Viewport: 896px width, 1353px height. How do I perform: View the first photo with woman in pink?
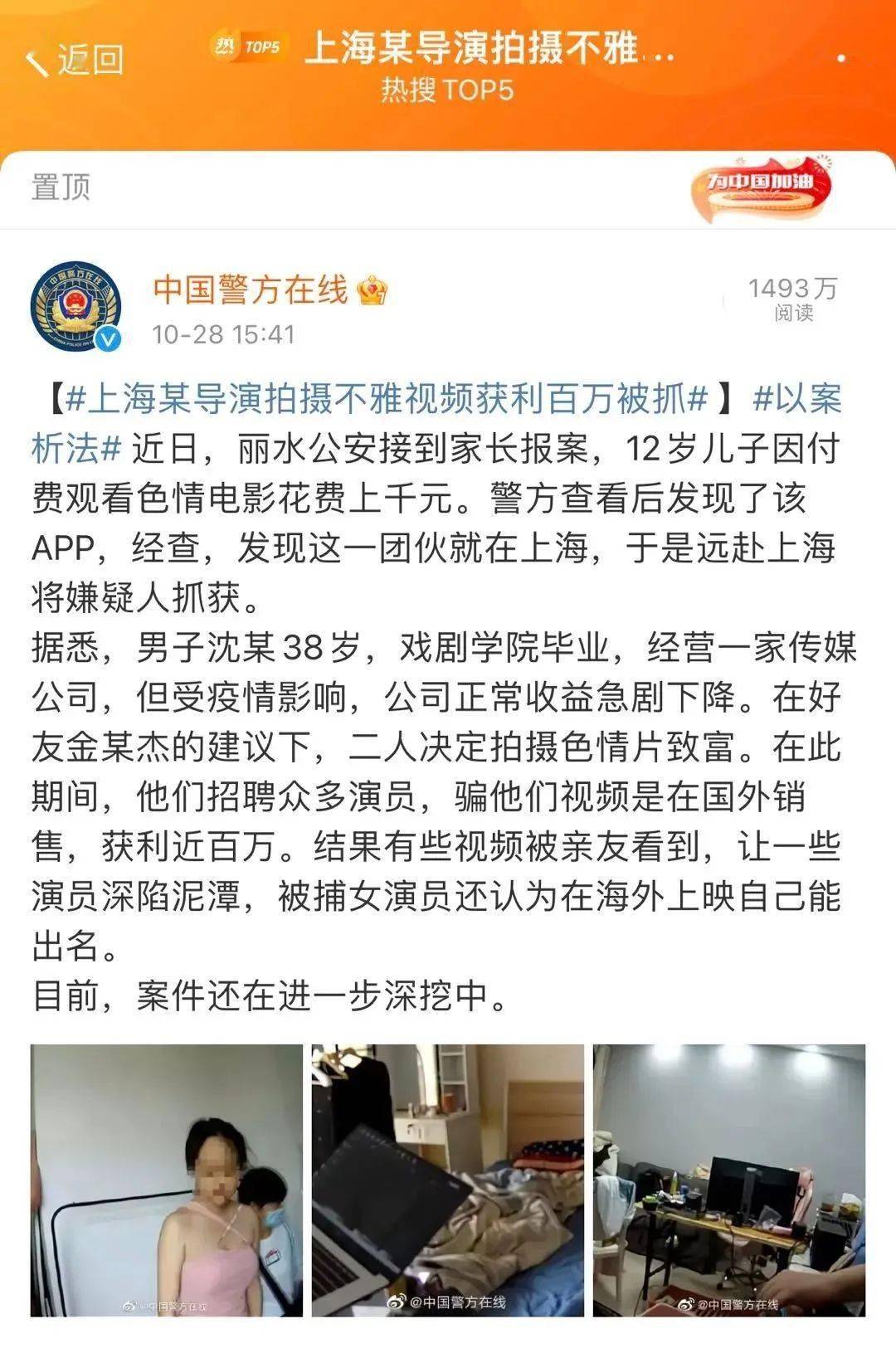coord(167,1180)
